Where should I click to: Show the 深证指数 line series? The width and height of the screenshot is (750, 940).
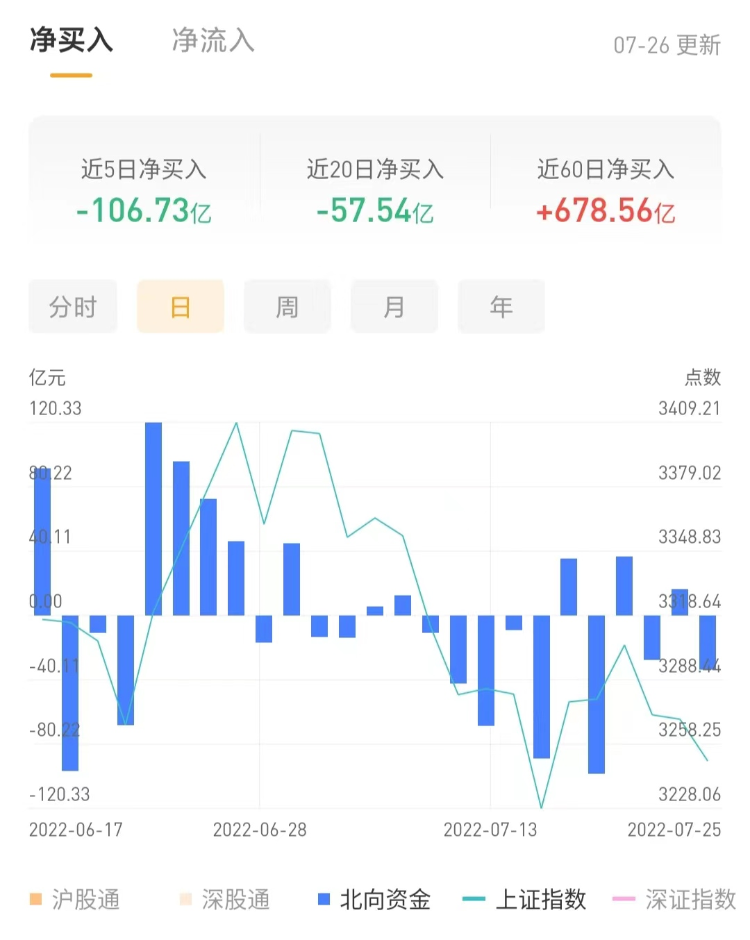point(676,899)
